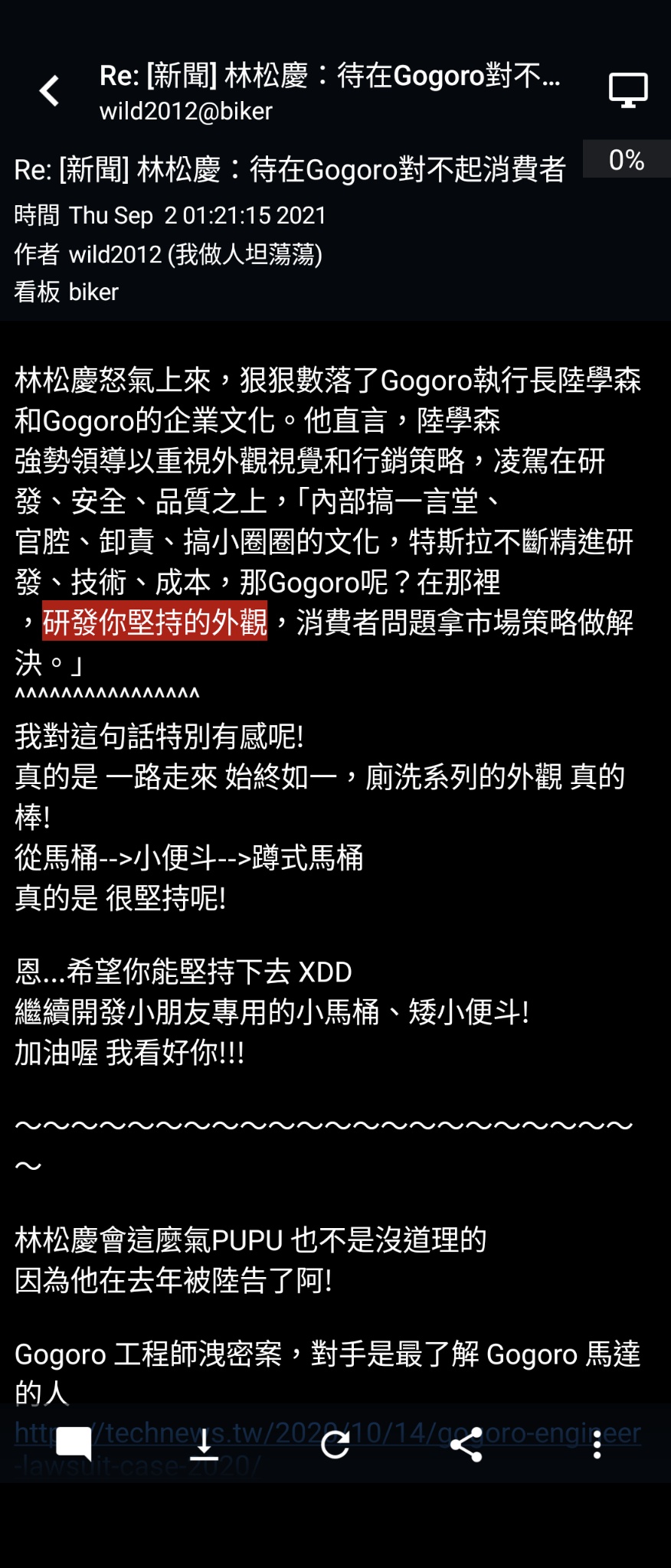This screenshot has width=671, height=1568.
Task: Go back using the top-left arrow
Action: [50, 91]
